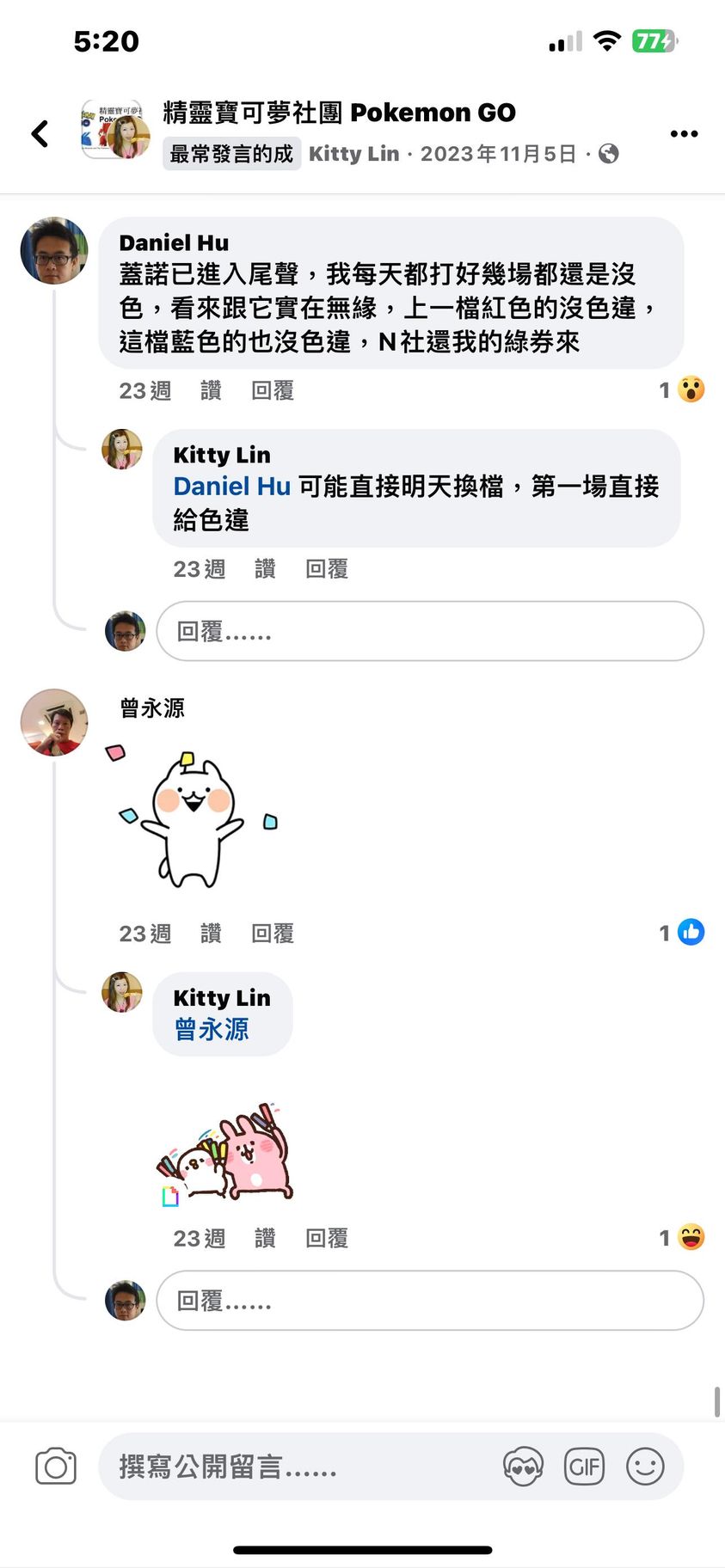Open the 精靈寶可夢社團 Pokemon GO group page
Image resolution: width=725 pixels, height=1568 pixels.
339,113
